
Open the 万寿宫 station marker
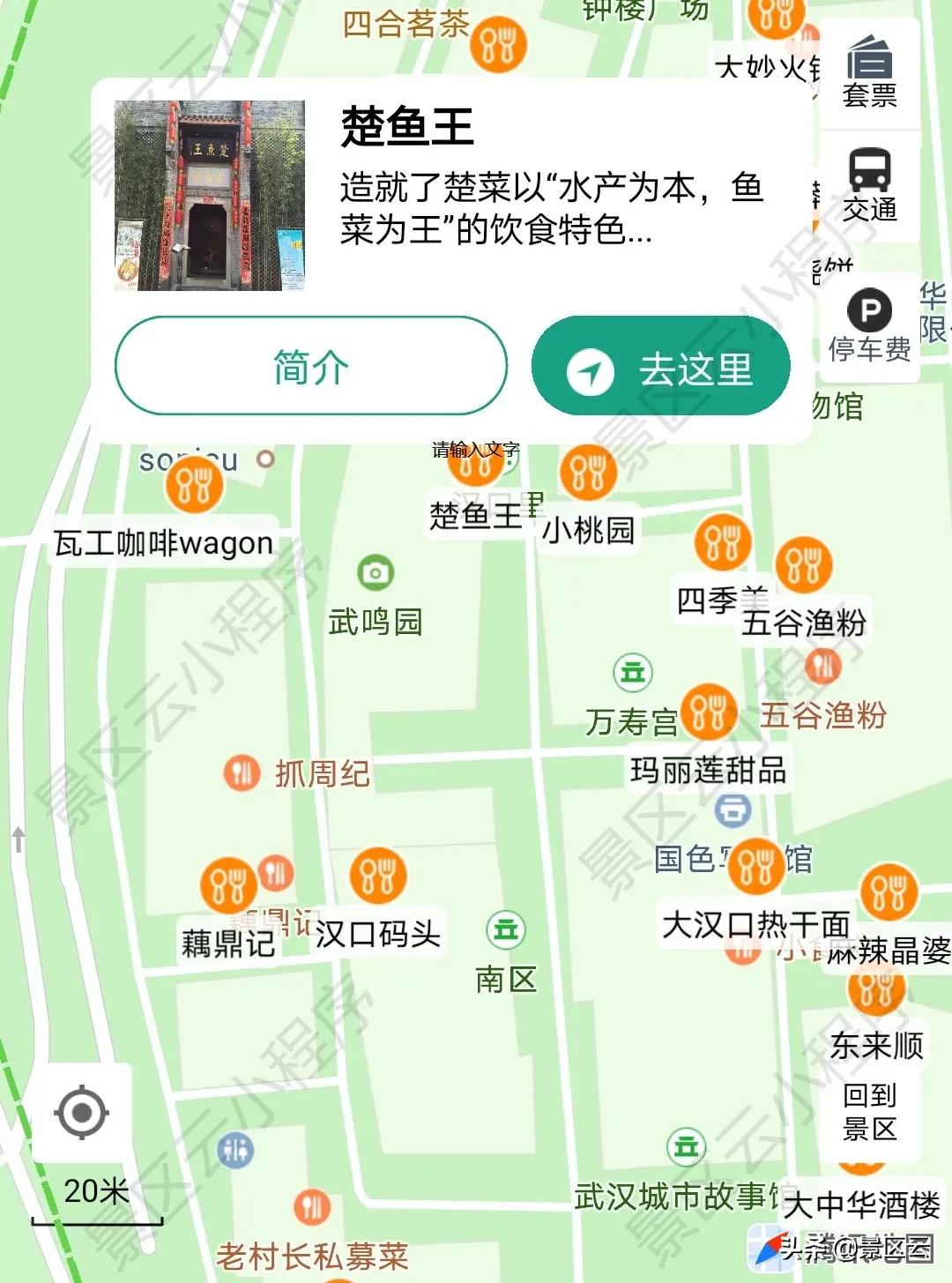click(x=631, y=674)
